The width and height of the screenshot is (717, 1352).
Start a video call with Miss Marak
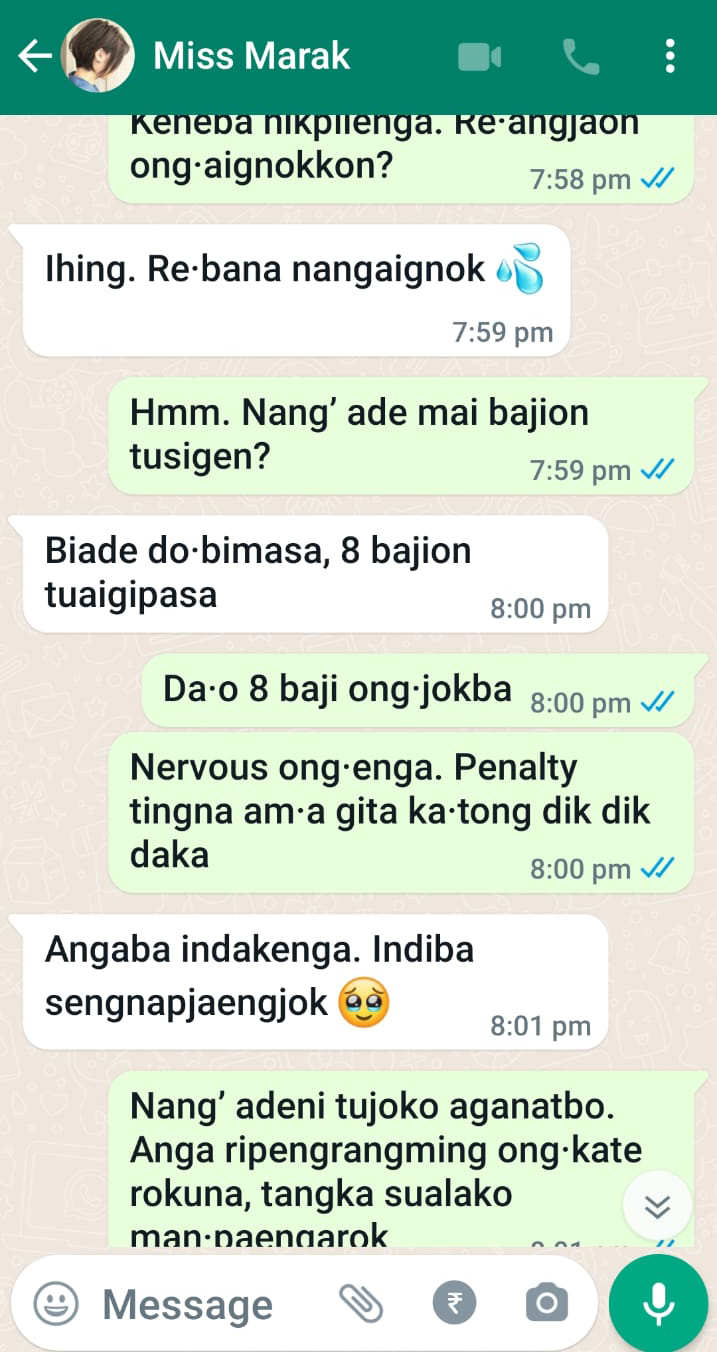point(479,57)
